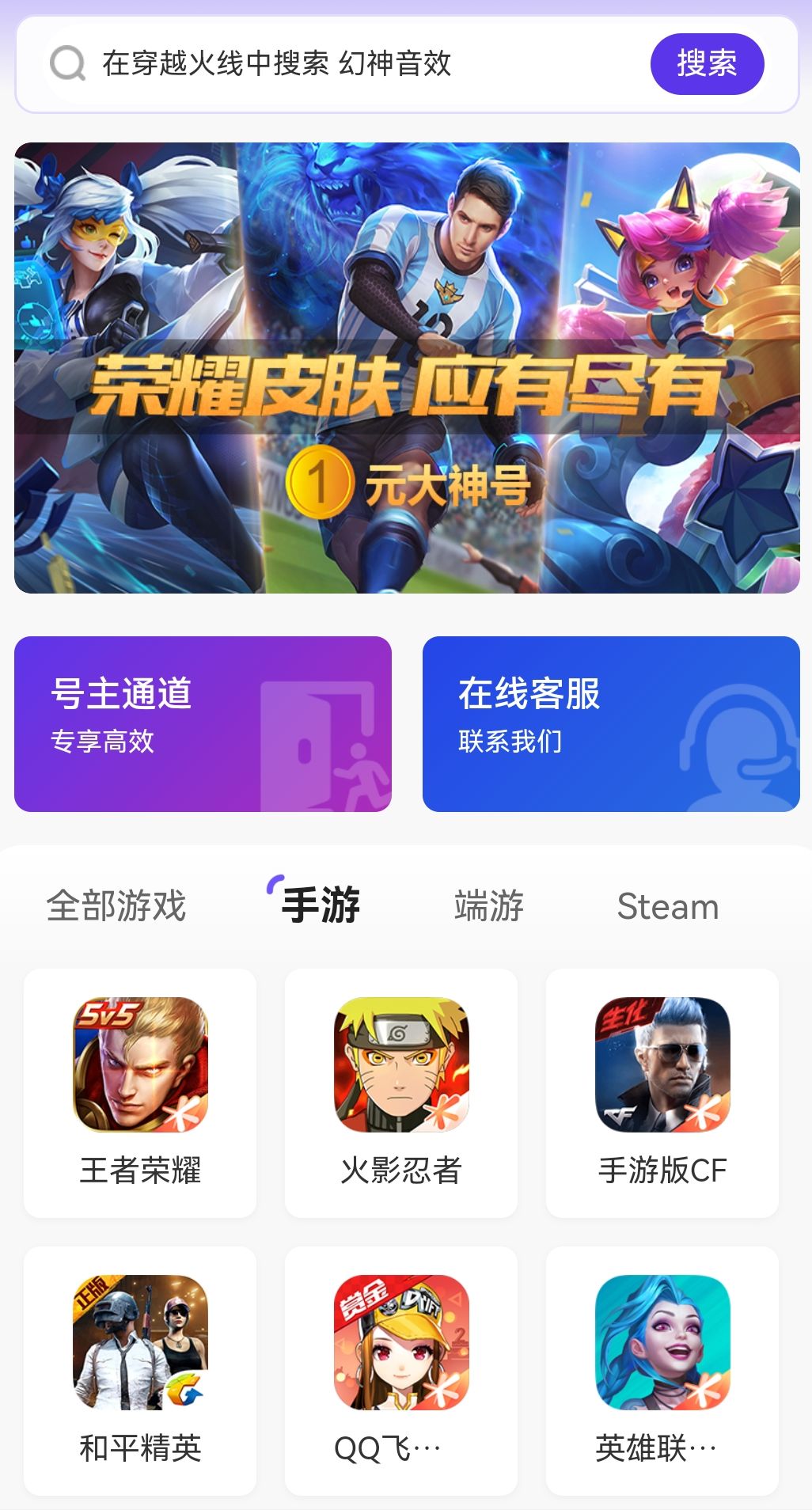Open the 英雄联… game card
Viewport: 812px width, 1510px height.
coord(662,1370)
